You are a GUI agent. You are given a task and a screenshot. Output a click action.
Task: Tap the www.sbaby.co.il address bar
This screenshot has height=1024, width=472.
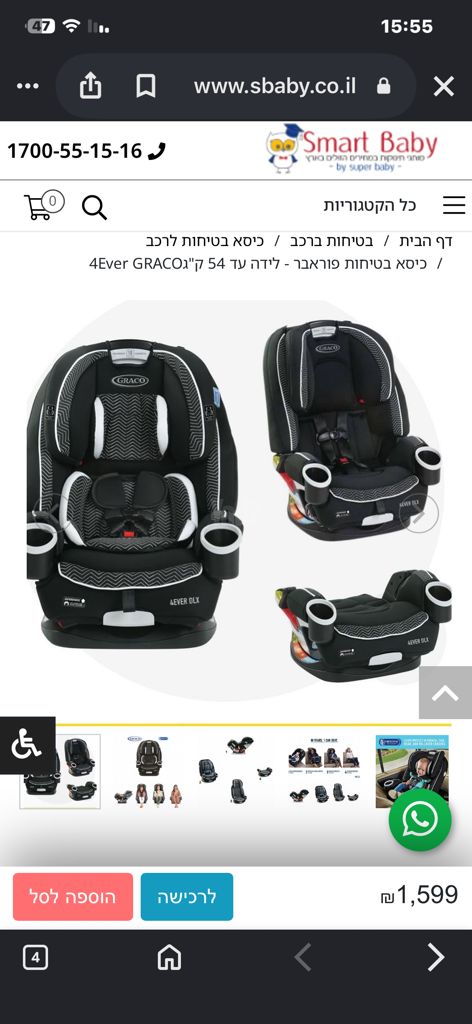tap(275, 86)
